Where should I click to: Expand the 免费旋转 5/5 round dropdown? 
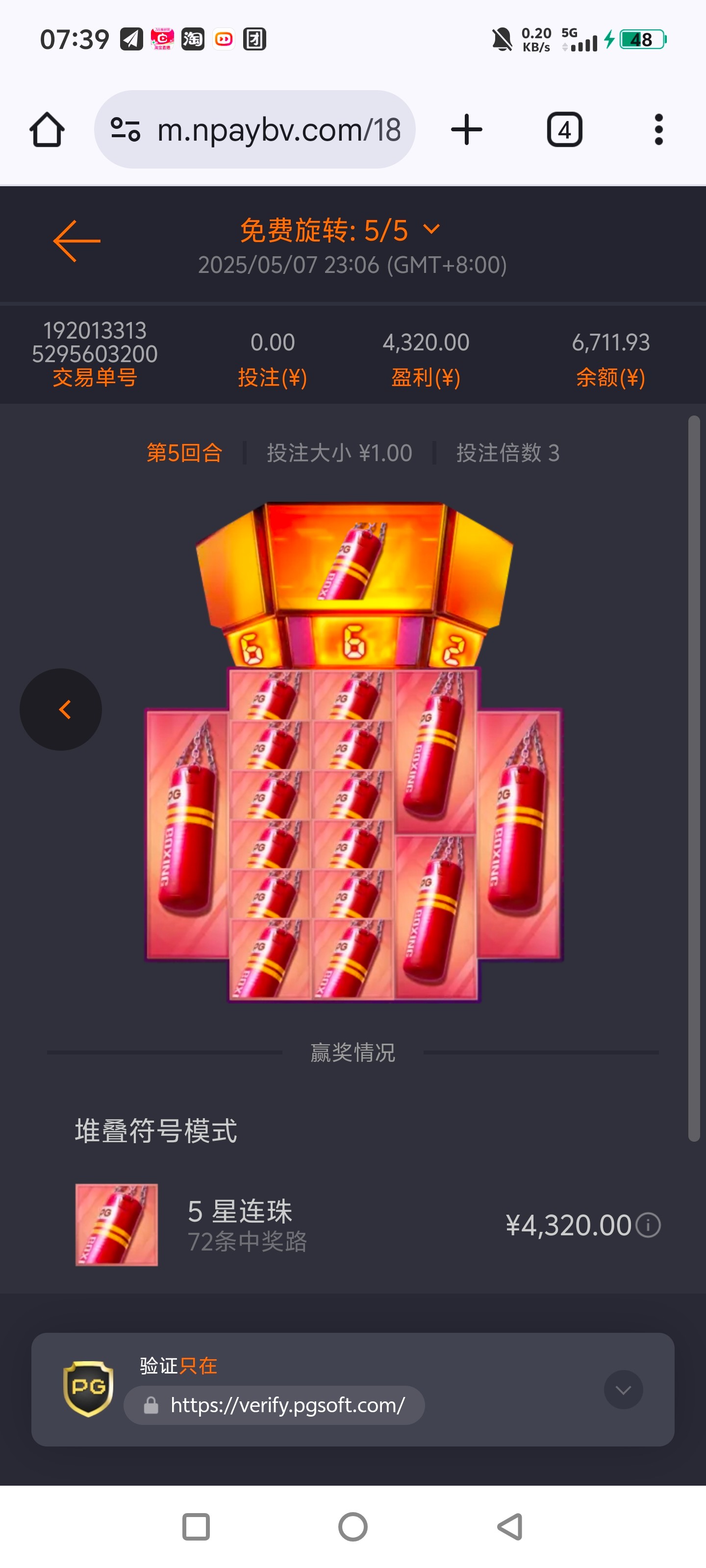[431, 229]
